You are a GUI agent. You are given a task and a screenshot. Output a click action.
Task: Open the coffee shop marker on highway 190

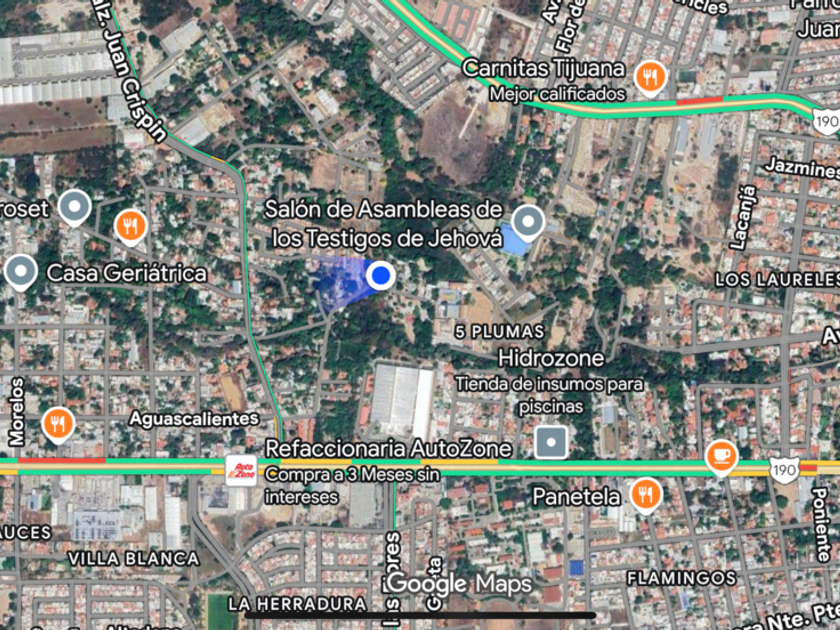(x=720, y=456)
